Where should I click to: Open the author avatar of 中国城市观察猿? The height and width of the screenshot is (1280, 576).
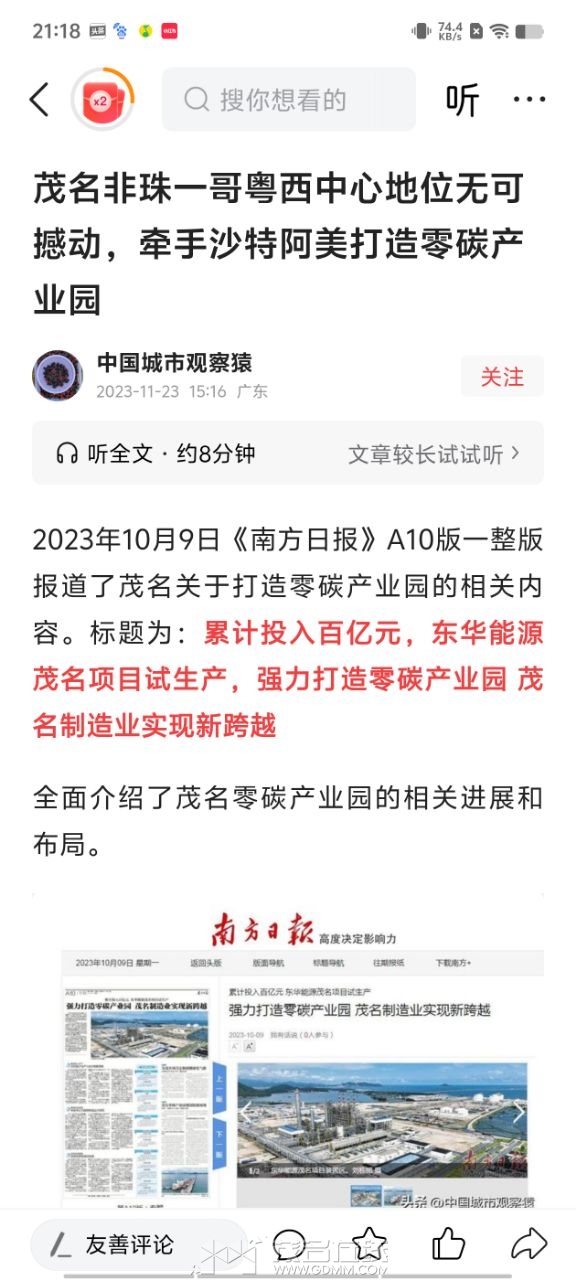pyautogui.click(x=58, y=376)
